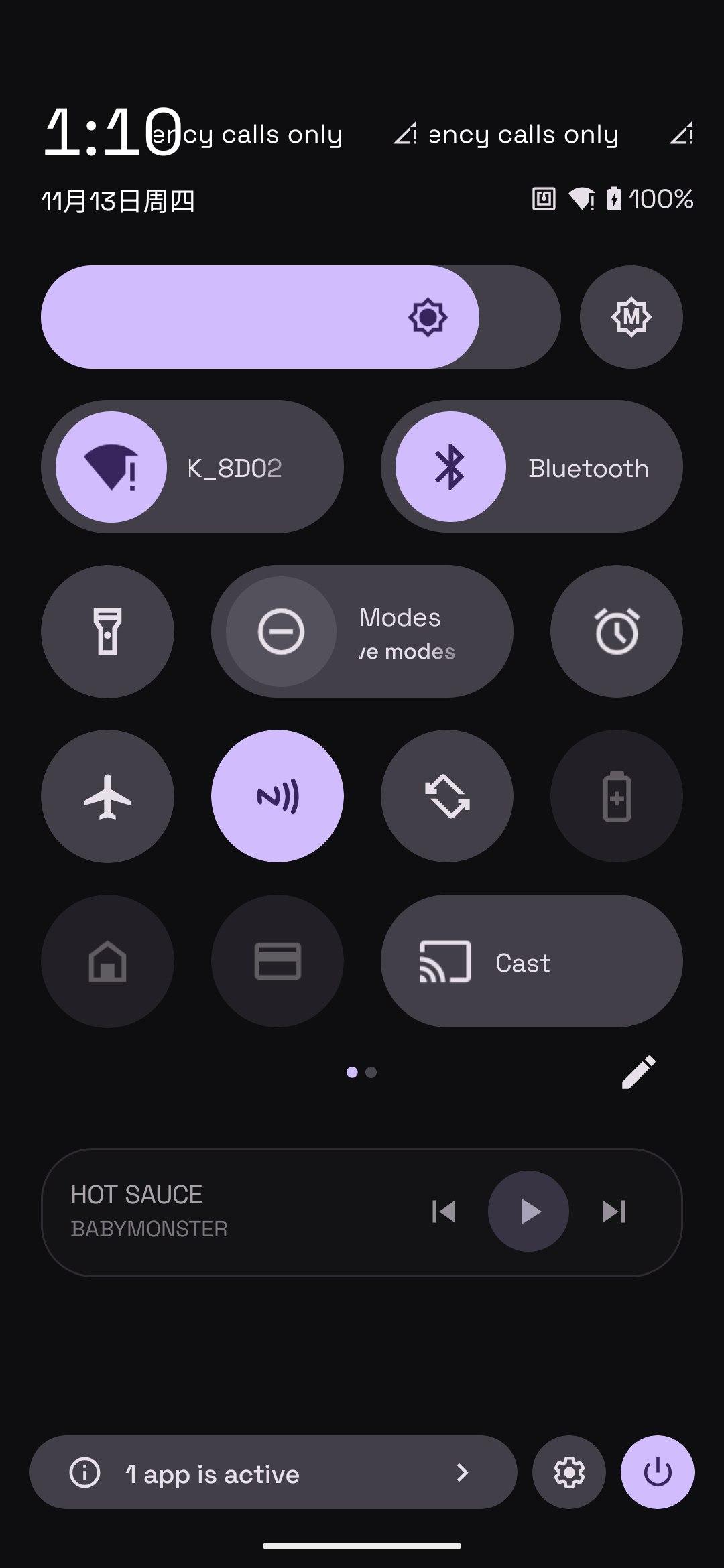This screenshot has width=724, height=1568.
Task: Open the wallet card tile
Action: 278,961
